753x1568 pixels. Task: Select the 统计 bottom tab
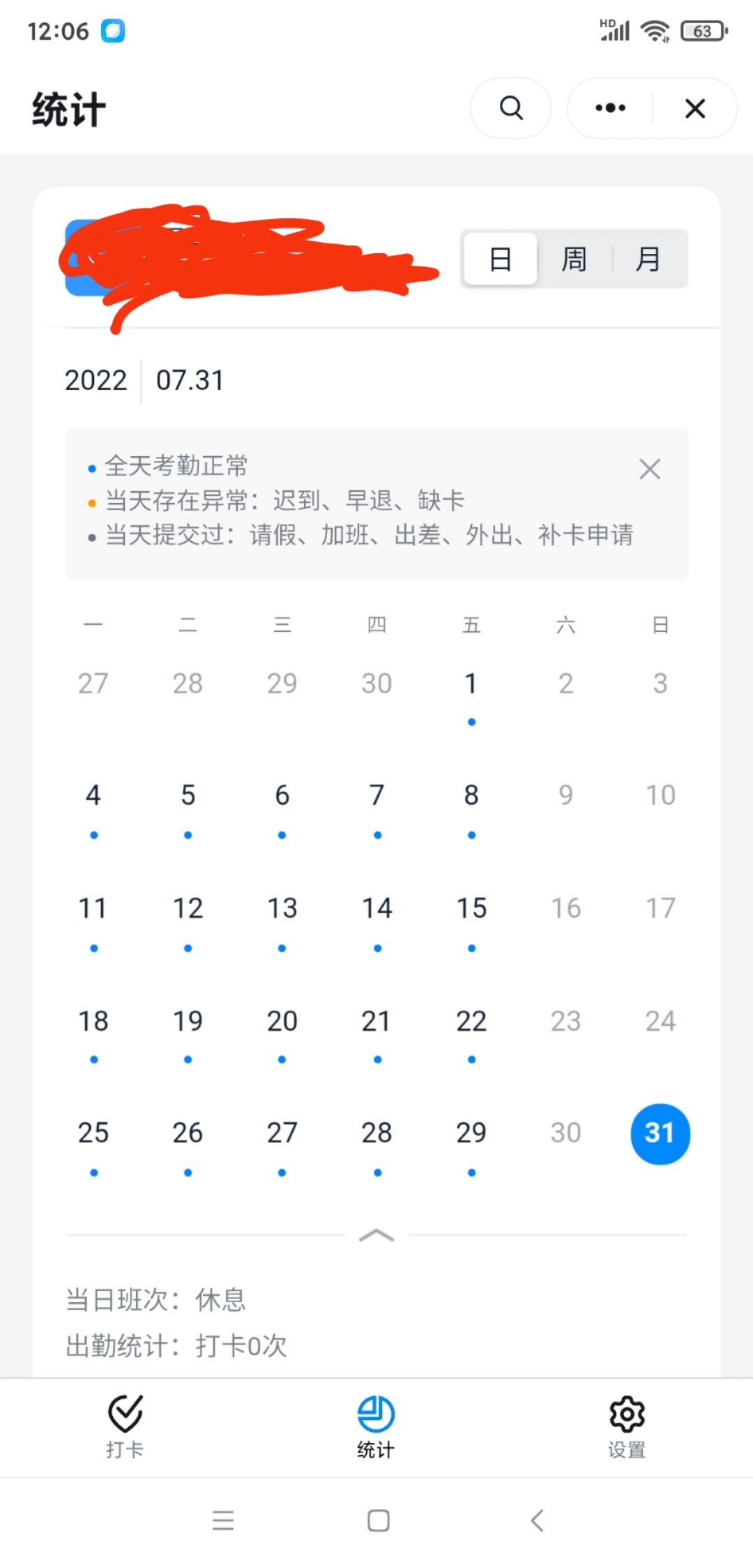376,1426
